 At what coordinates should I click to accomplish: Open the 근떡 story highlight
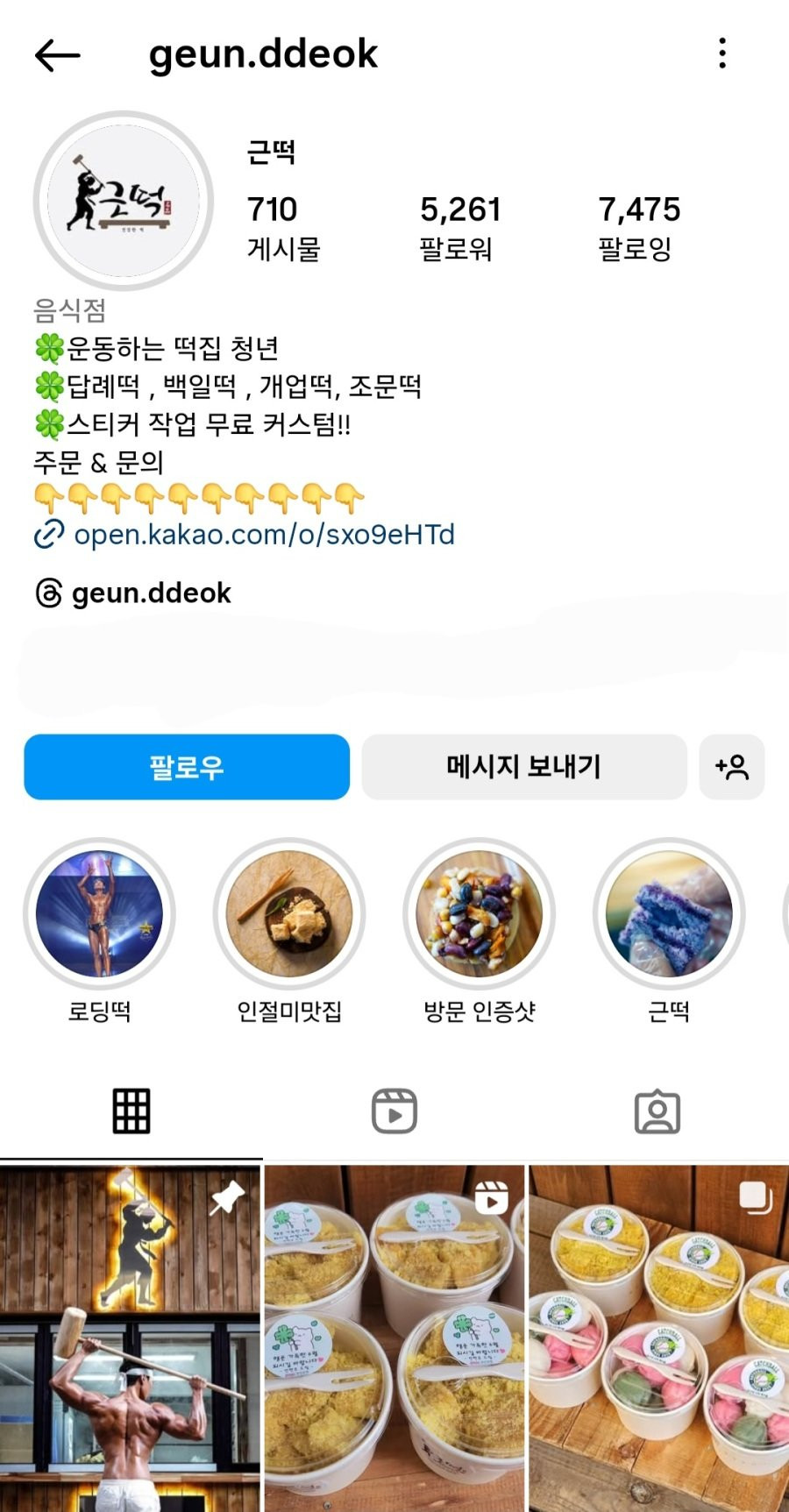(669, 913)
